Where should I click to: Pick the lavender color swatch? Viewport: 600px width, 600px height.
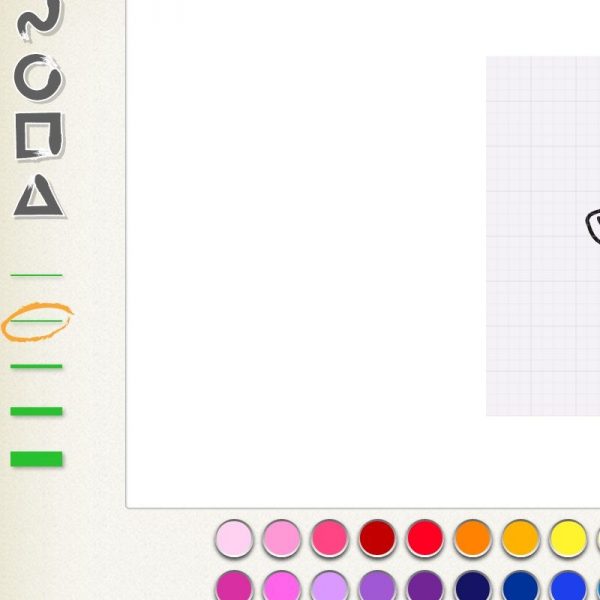click(x=329, y=586)
